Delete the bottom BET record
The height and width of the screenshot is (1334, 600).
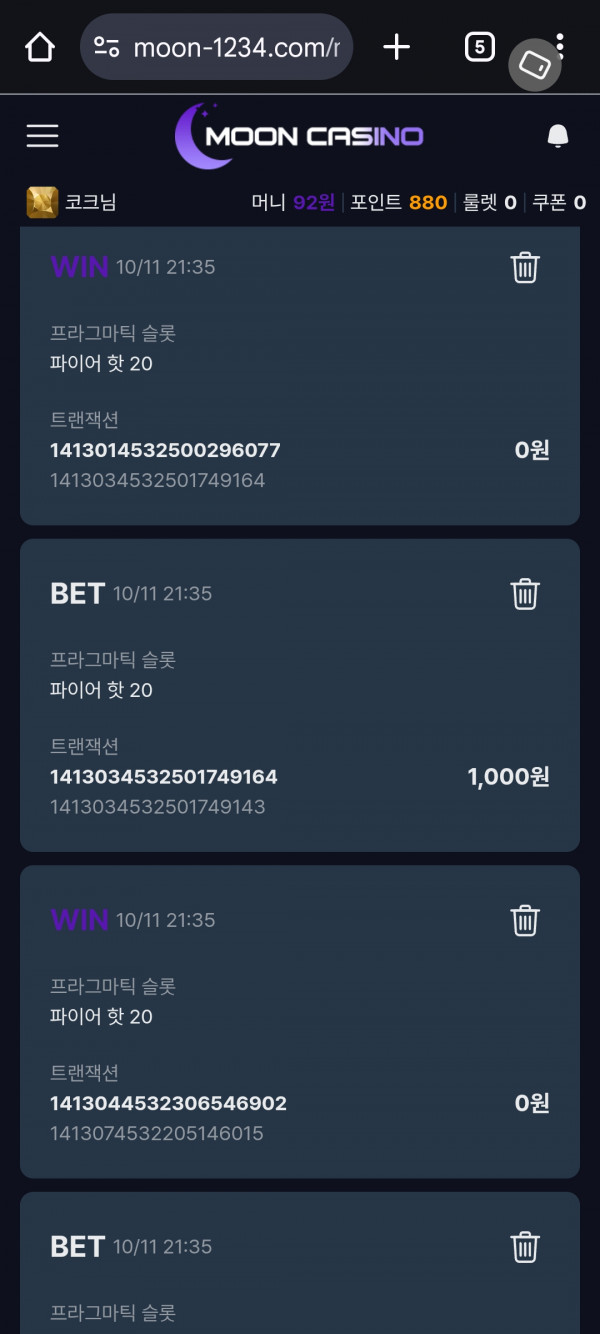(525, 1247)
